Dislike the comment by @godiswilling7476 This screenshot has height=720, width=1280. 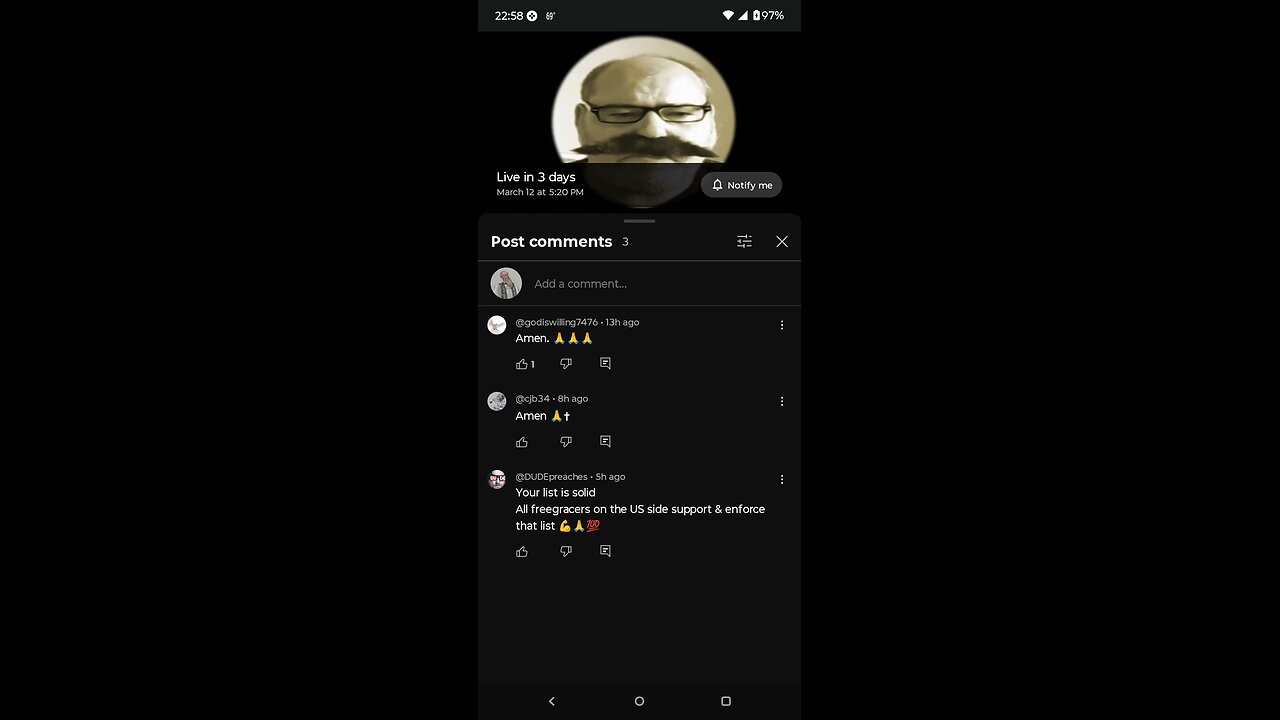(x=566, y=364)
